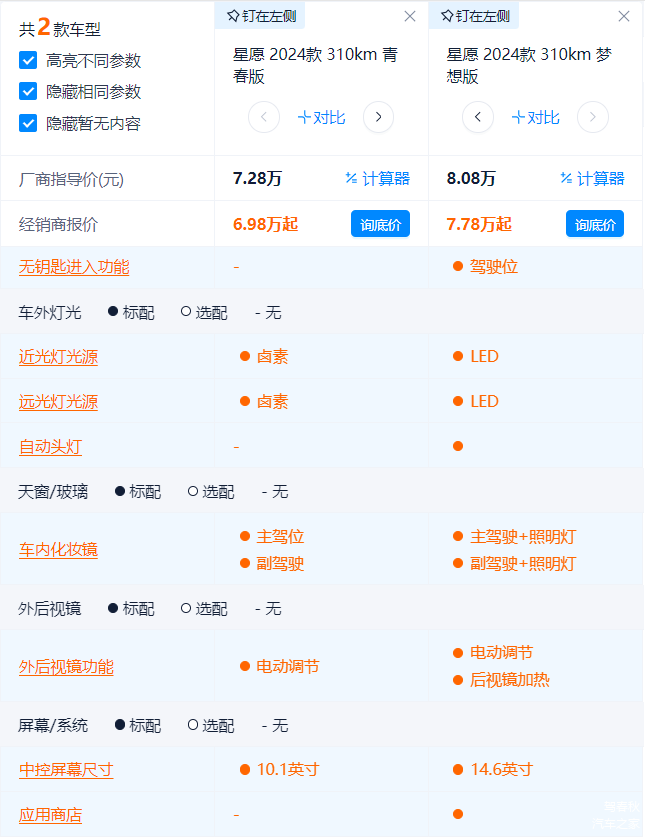Pin the 青春版 column to the left
The height and width of the screenshot is (837, 645).
pyautogui.click(x=259, y=16)
